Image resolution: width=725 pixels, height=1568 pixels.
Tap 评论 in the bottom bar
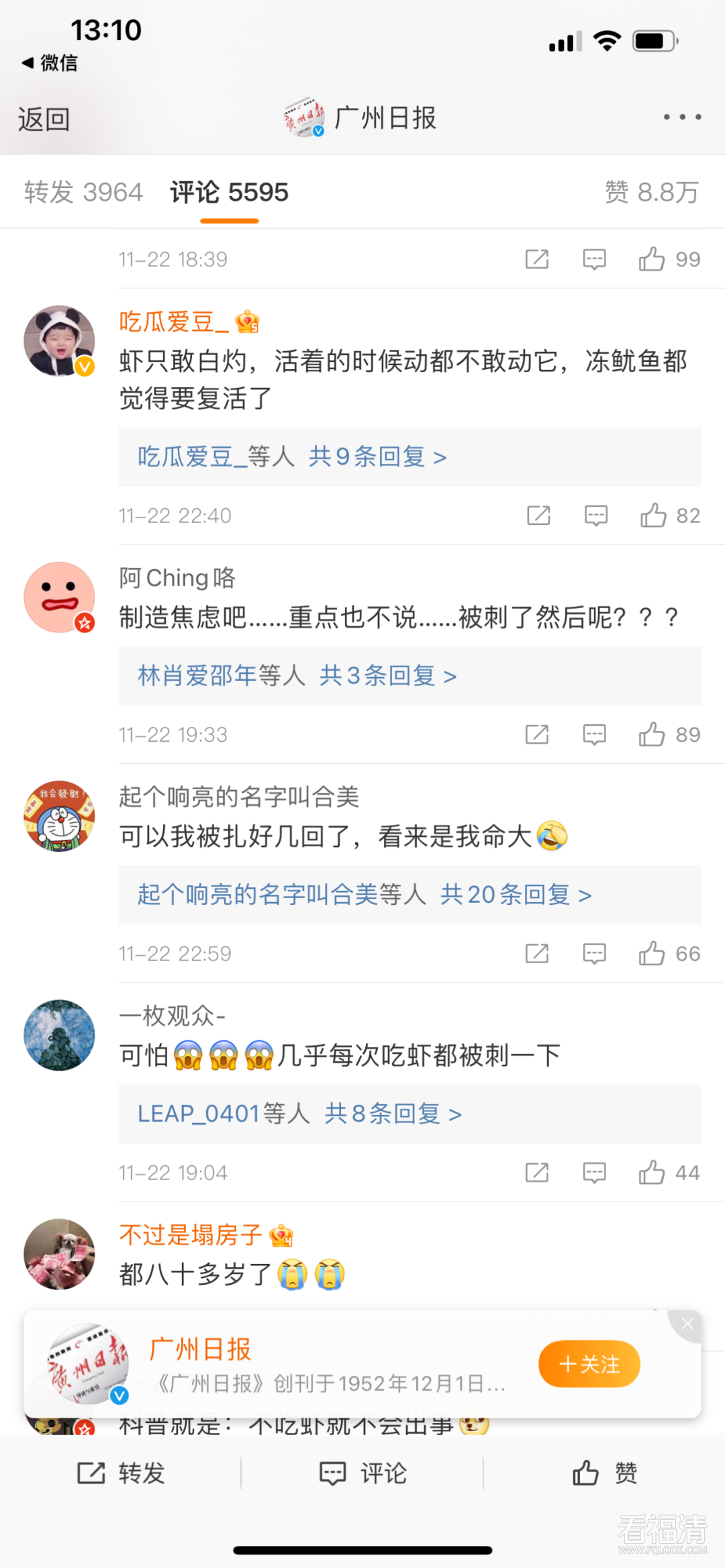tap(362, 1473)
